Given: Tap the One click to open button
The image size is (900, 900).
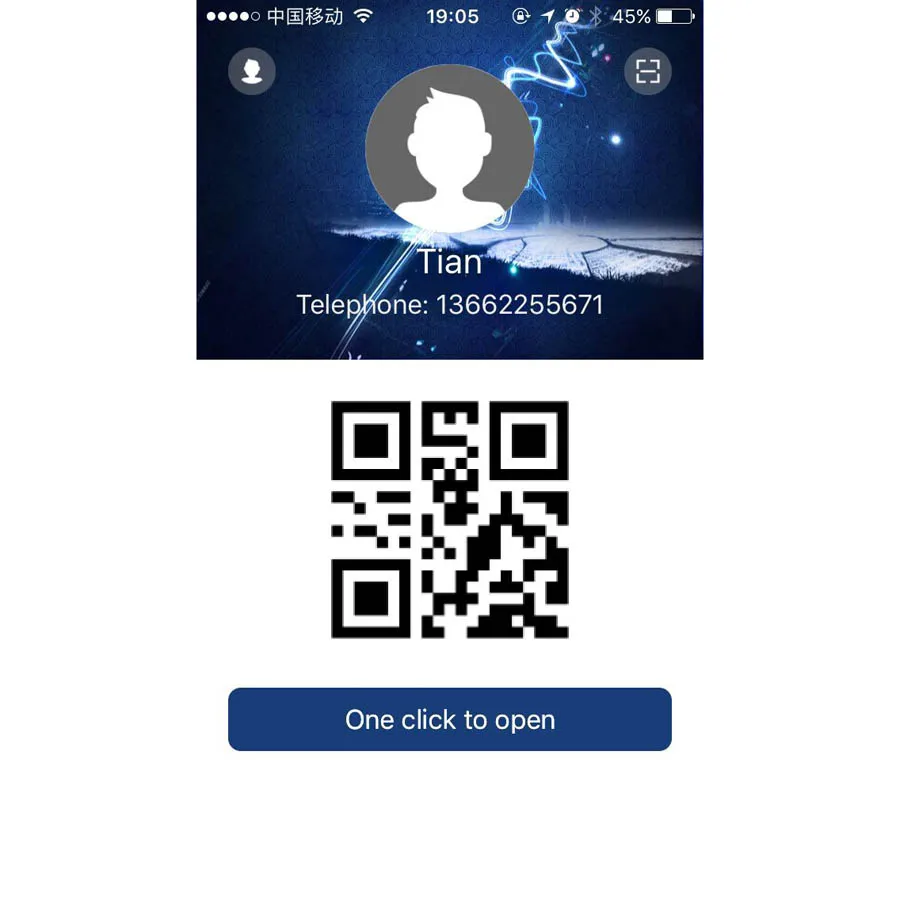Looking at the screenshot, I should [x=449, y=719].
